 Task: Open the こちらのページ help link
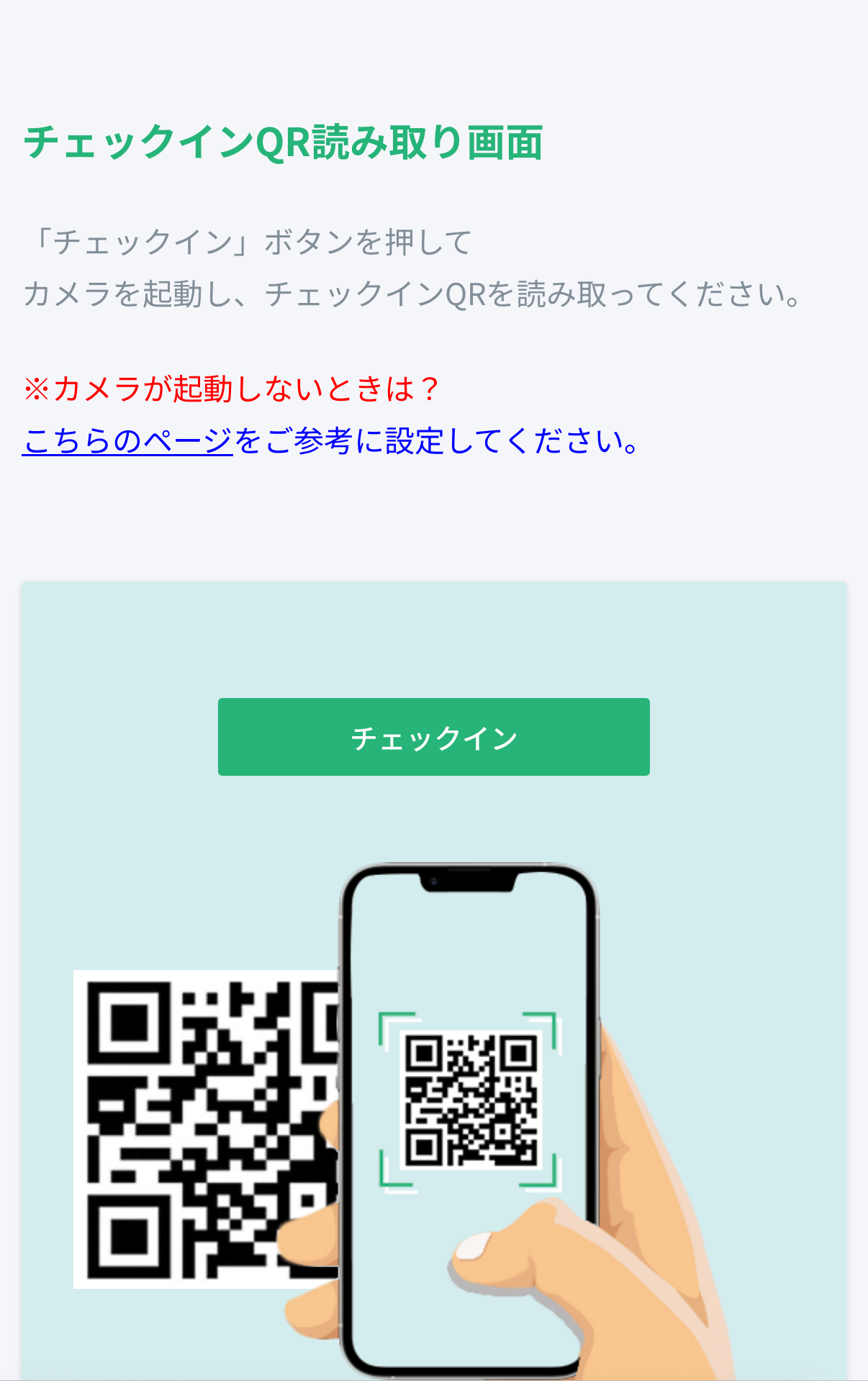tap(127, 440)
